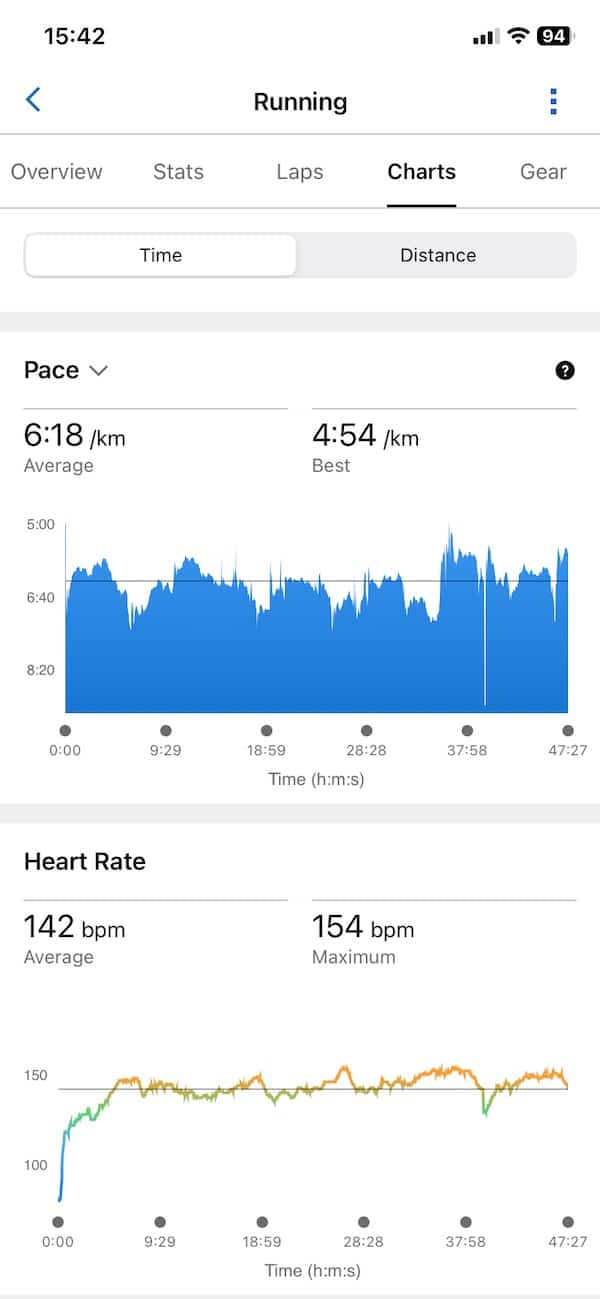Switch charts to Distance axis
The image size is (600, 1299).
(438, 255)
